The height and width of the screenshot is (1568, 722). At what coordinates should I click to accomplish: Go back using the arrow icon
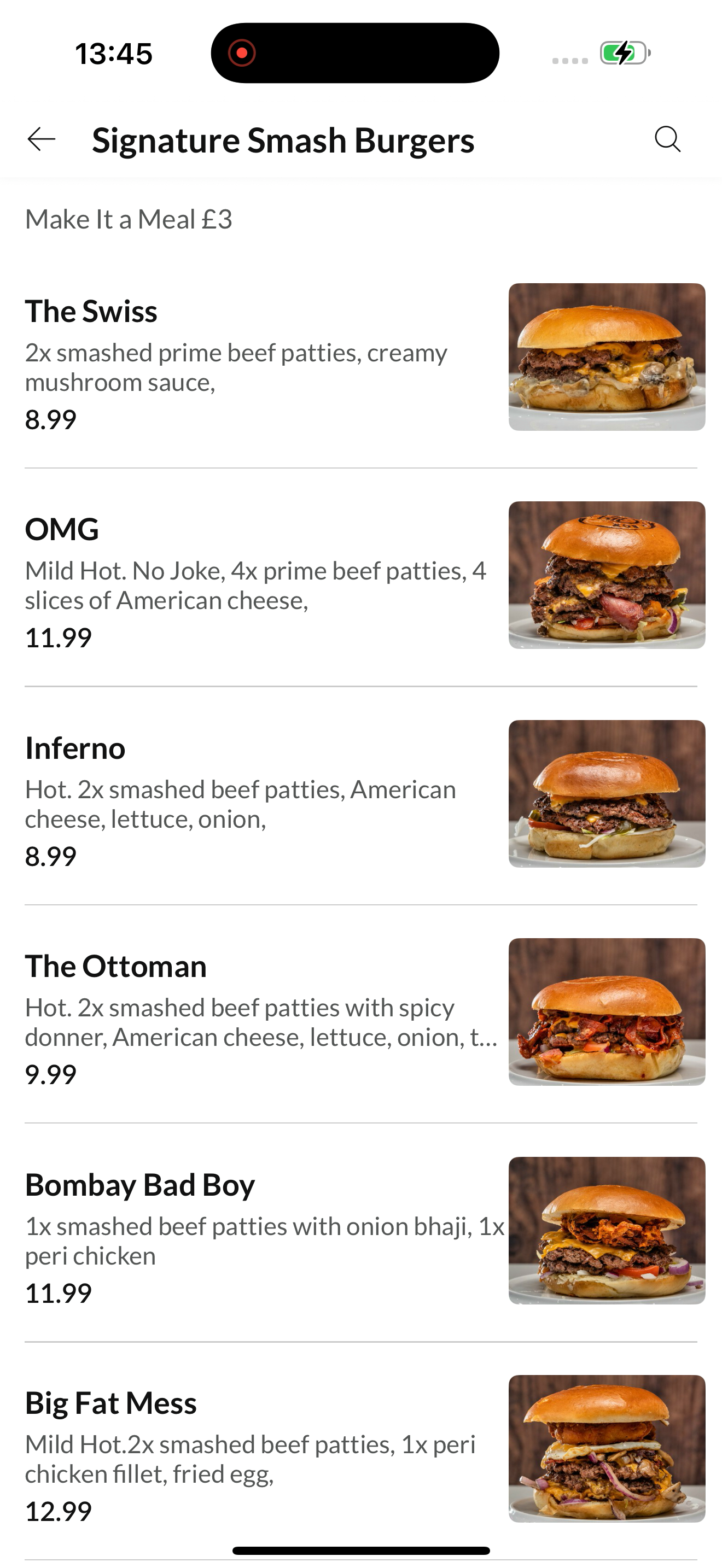click(42, 139)
